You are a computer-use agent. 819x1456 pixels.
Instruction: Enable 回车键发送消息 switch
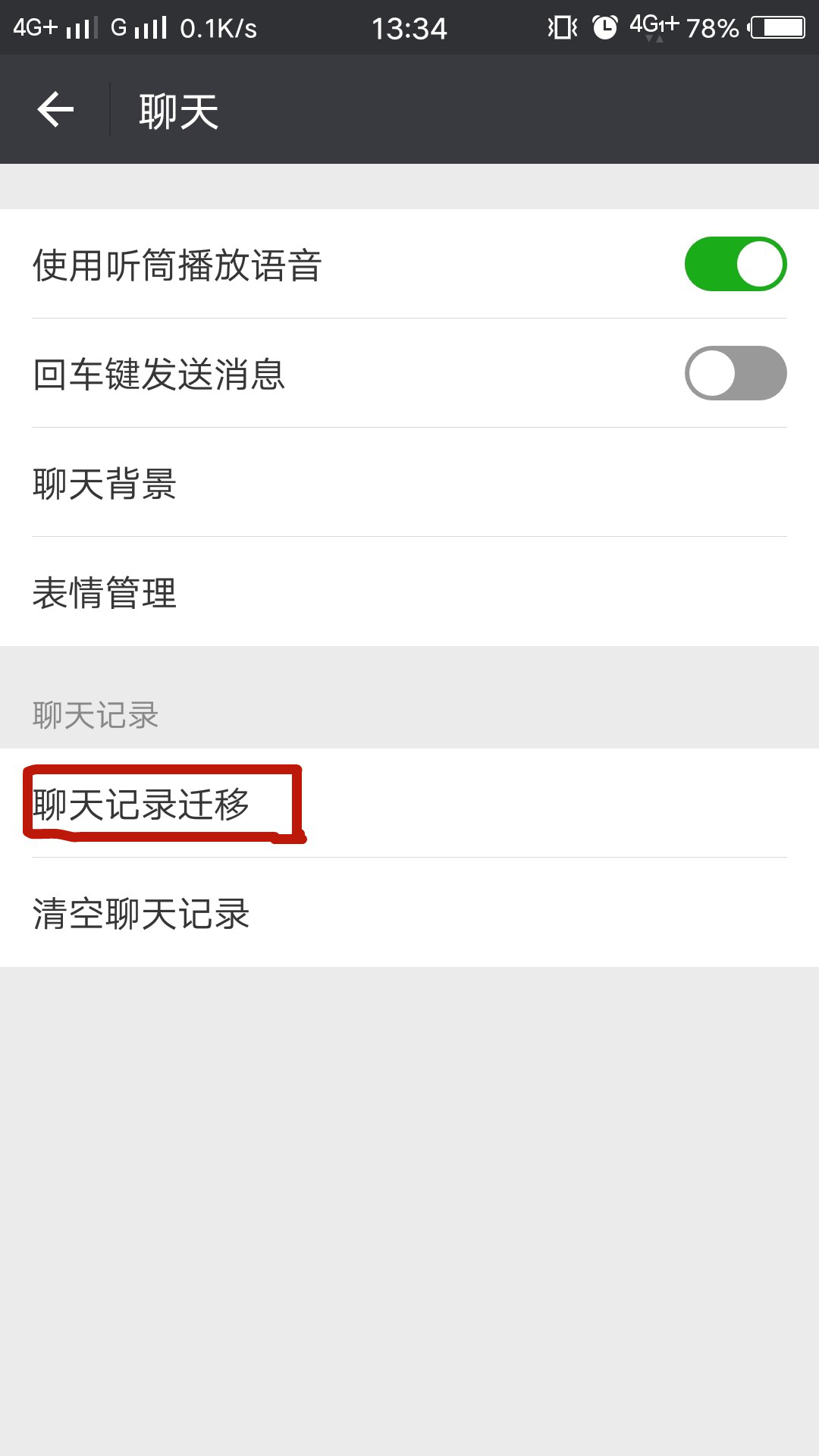point(735,373)
